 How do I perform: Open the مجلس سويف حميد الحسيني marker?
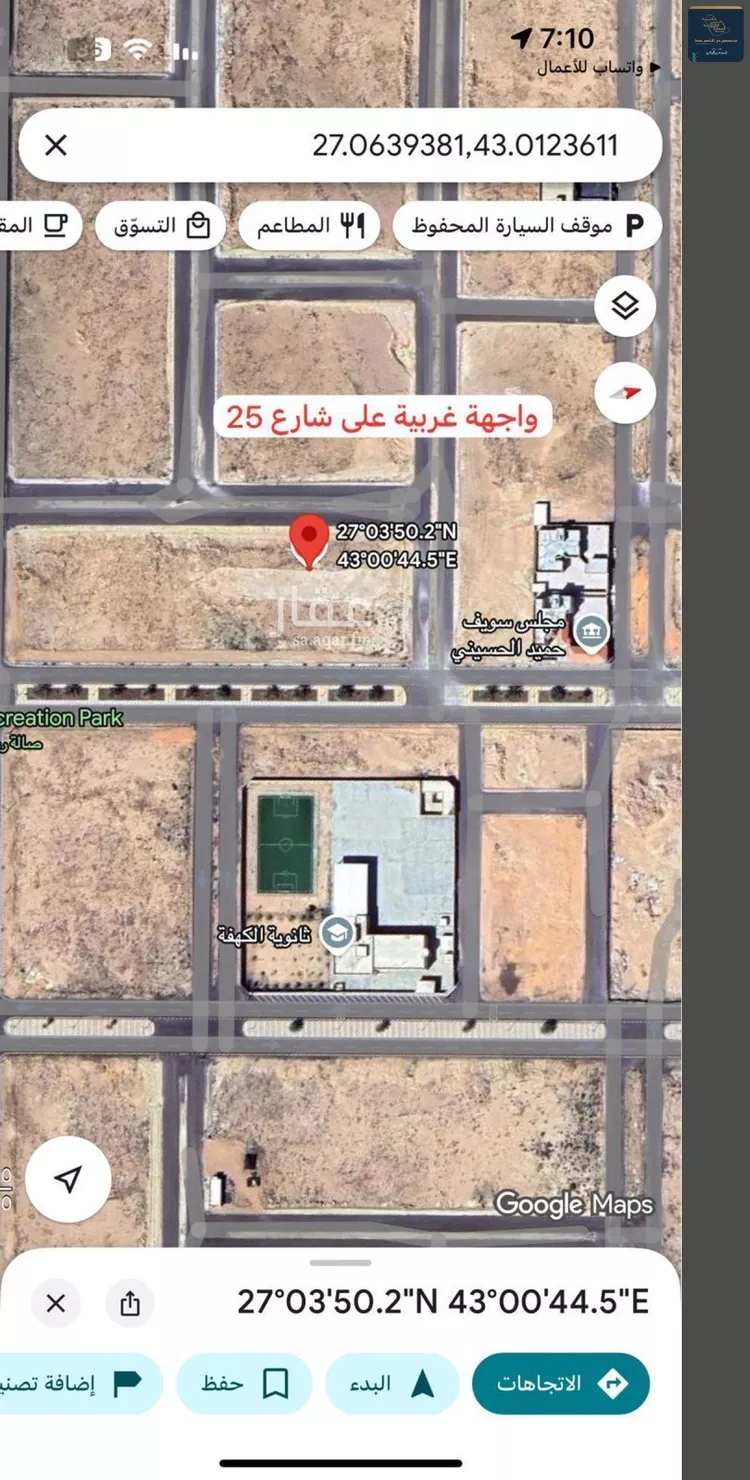pyautogui.click(x=592, y=632)
